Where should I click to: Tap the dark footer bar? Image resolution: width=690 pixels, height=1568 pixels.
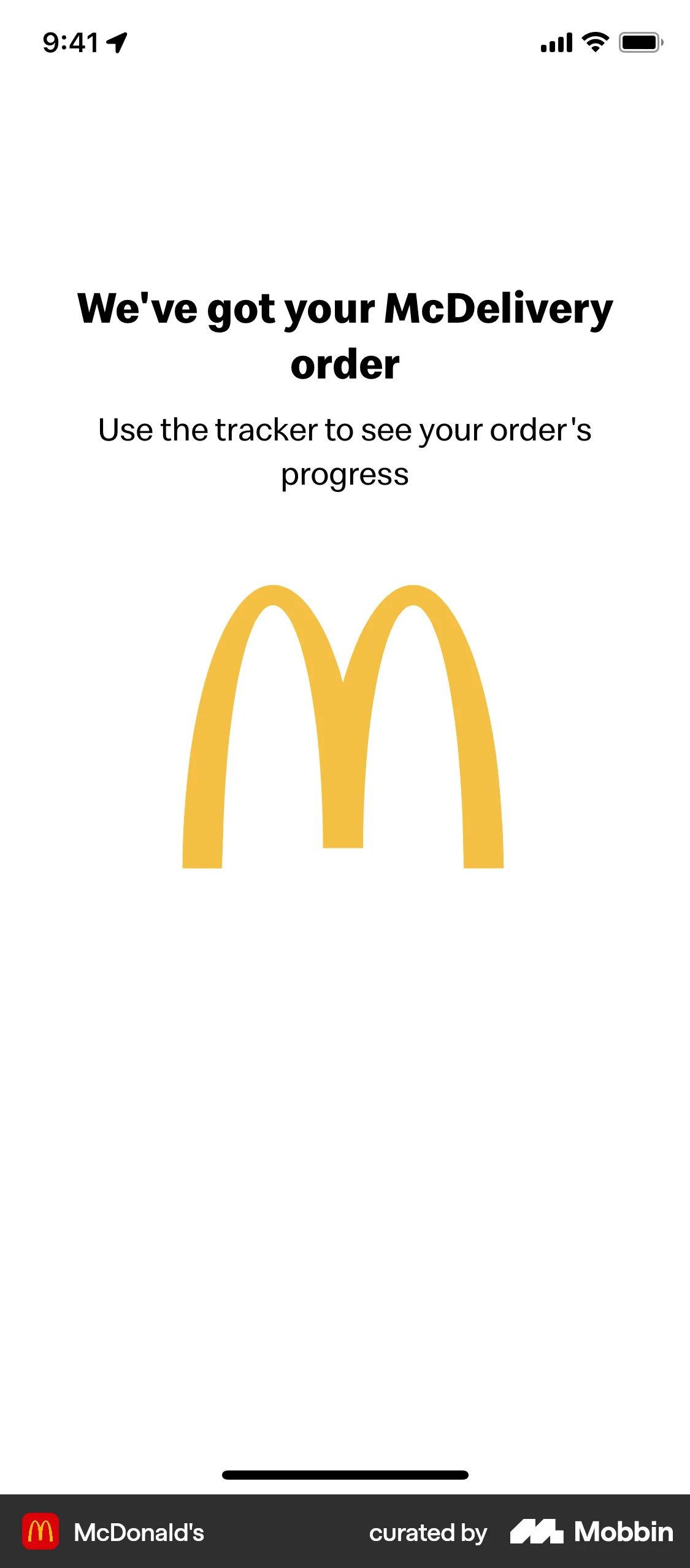[345, 1532]
